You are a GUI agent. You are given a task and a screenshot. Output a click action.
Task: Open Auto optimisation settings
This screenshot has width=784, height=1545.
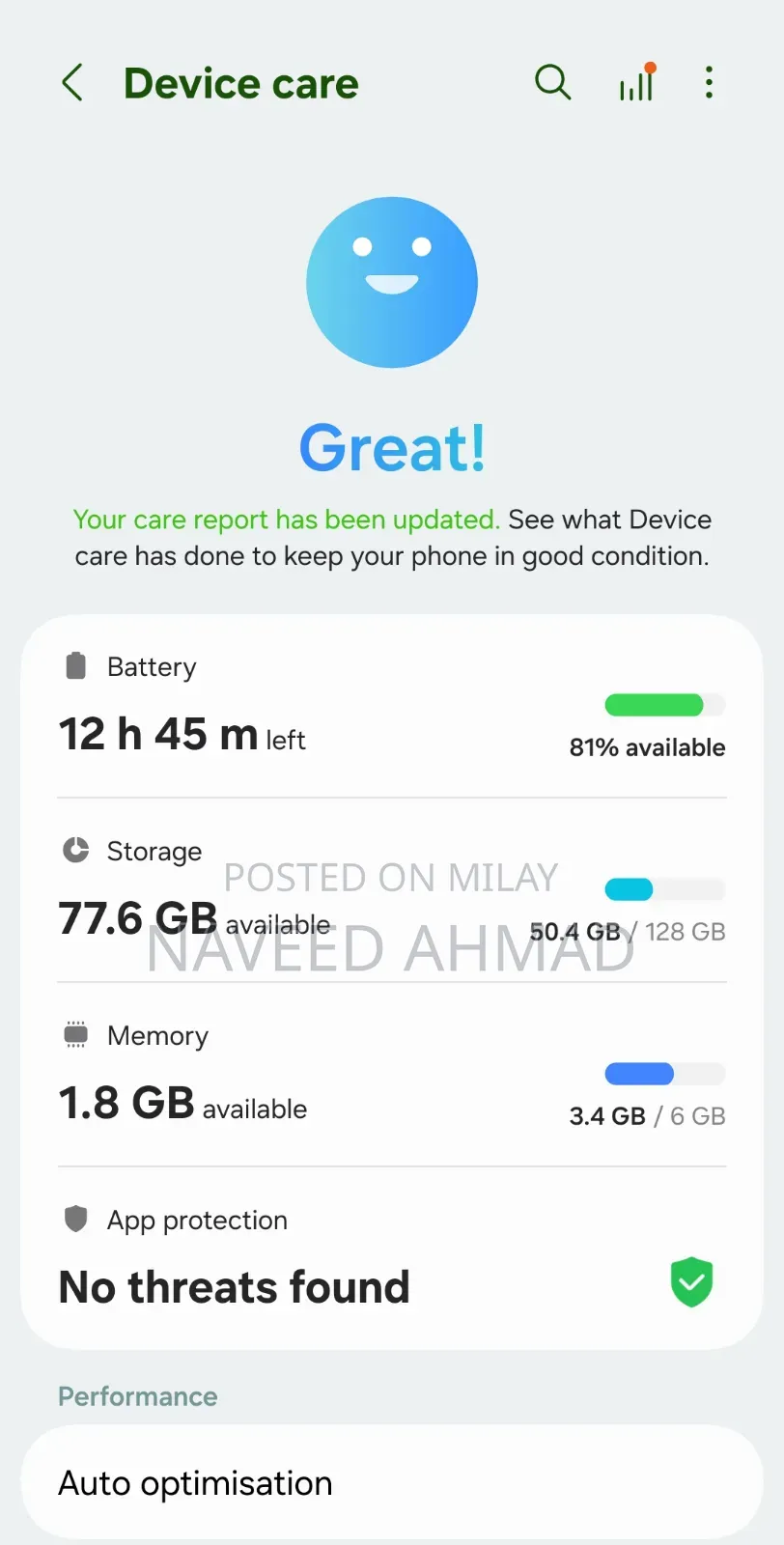pos(196,1482)
